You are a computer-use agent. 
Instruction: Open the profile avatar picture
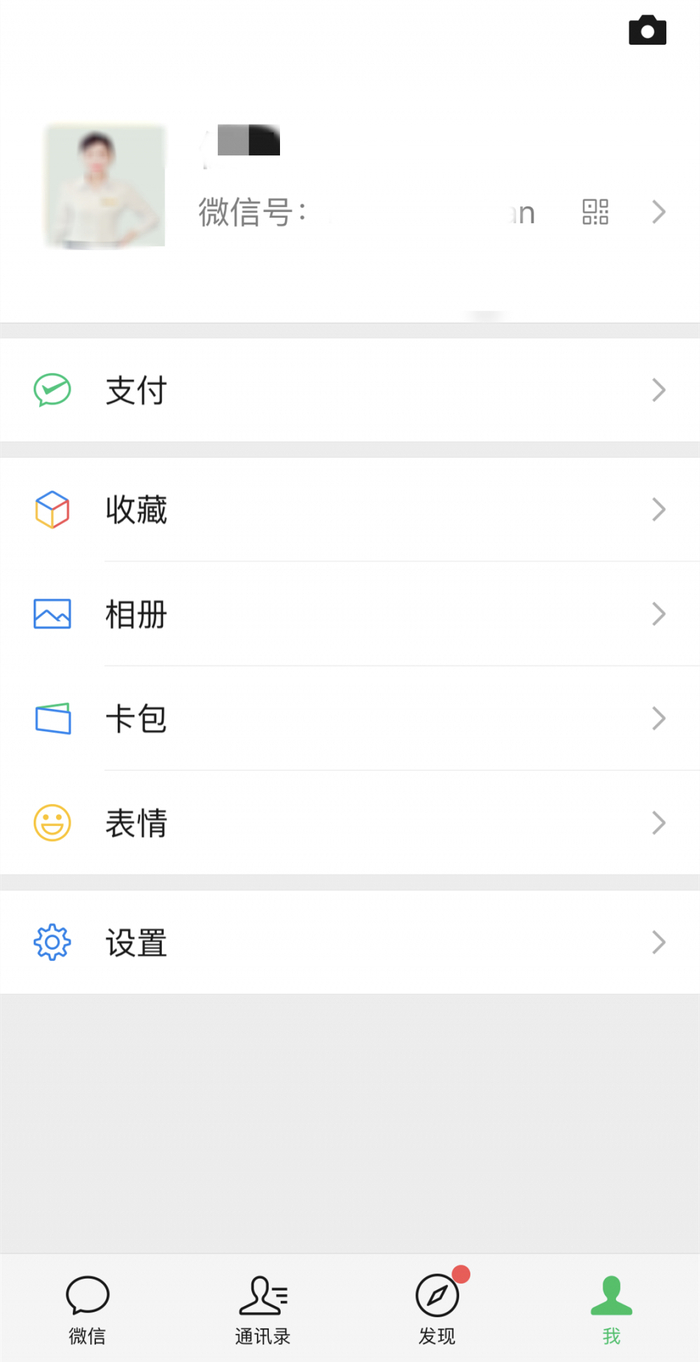105,187
